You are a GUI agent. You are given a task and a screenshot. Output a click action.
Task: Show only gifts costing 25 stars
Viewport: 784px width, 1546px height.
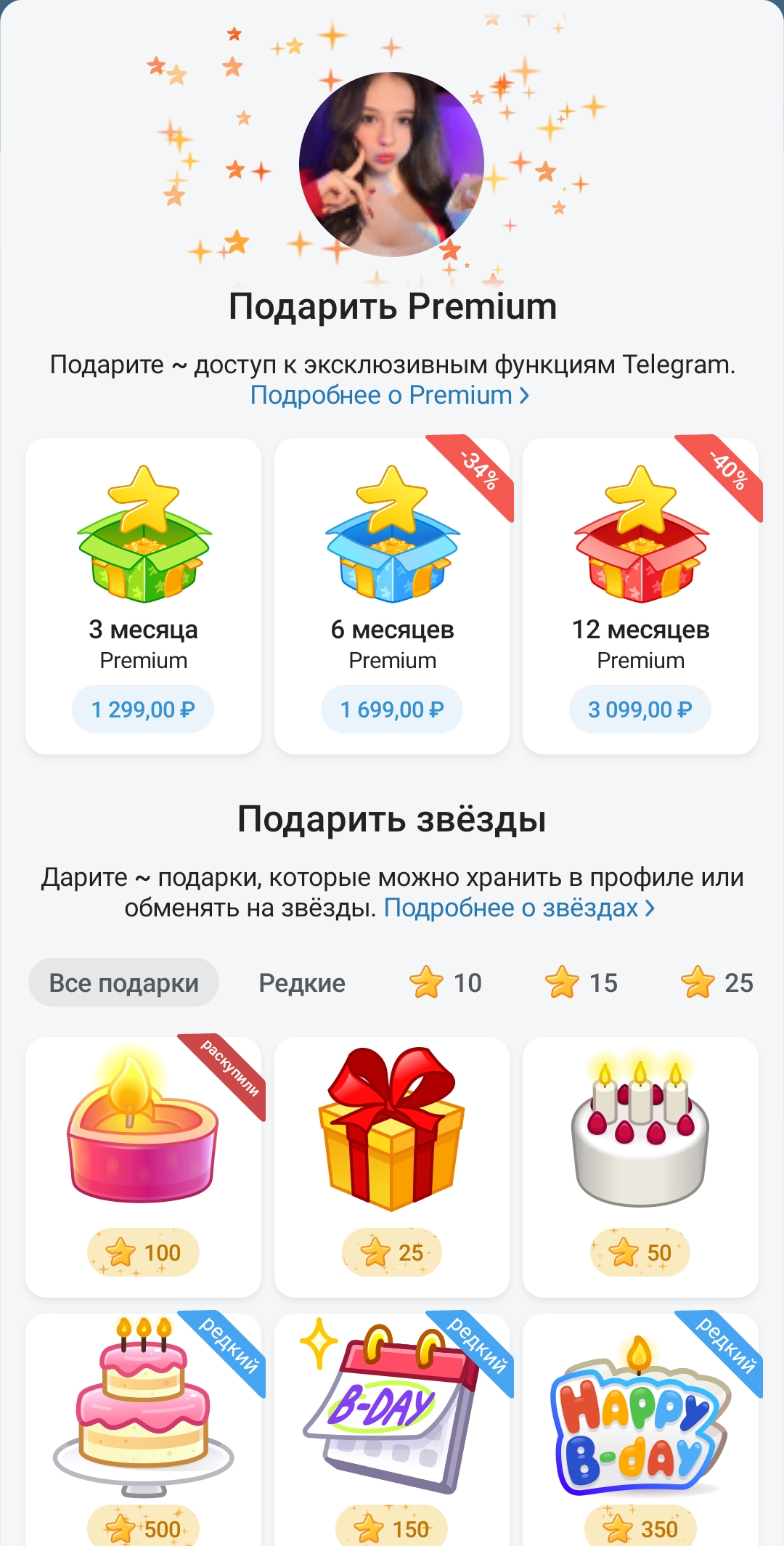tap(717, 983)
